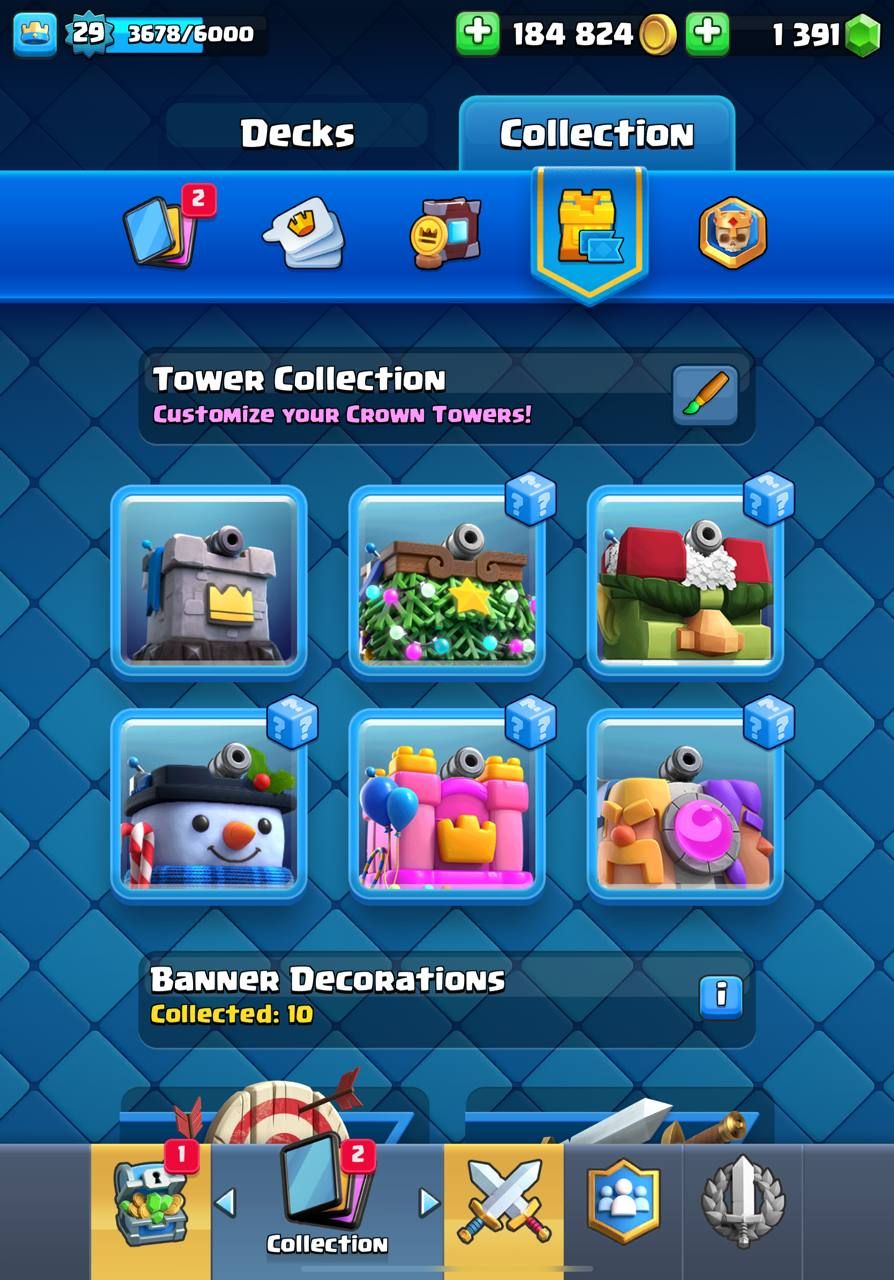Select the Christmas tree tower skin
894x1280 pixels.
pyautogui.click(x=447, y=581)
